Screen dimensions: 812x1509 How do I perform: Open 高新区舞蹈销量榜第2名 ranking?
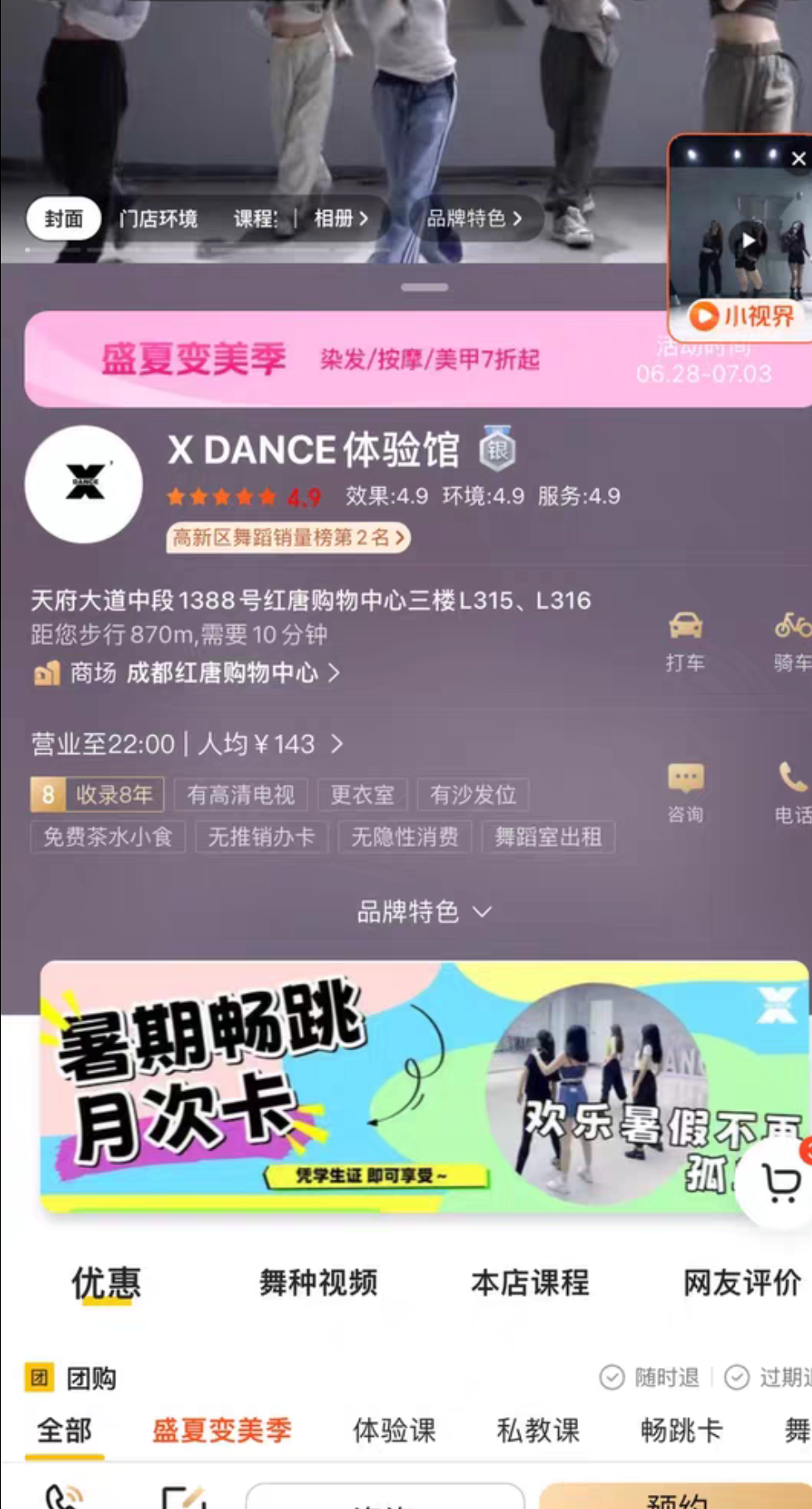[x=289, y=538]
